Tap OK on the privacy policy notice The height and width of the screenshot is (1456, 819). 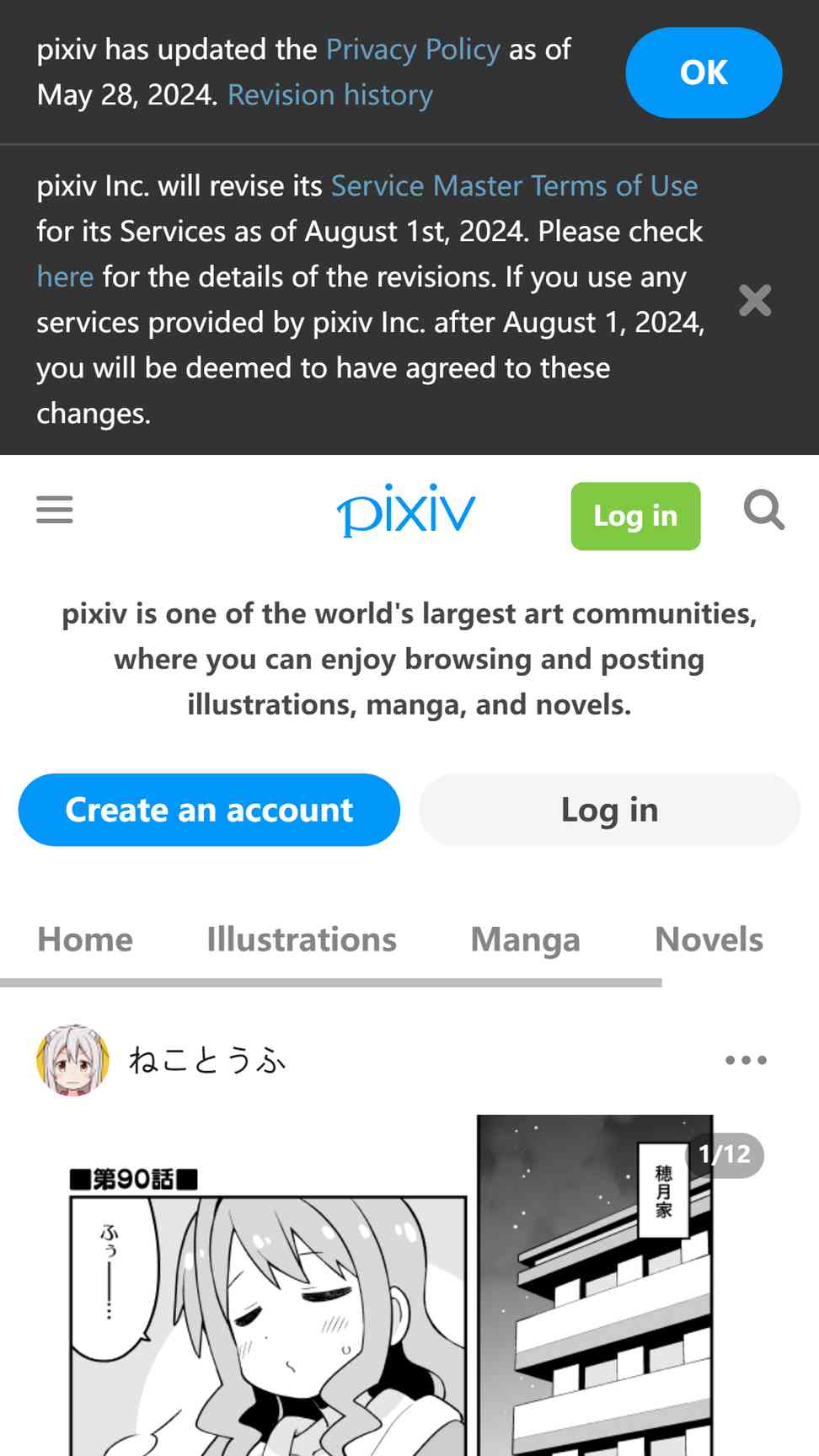(704, 72)
